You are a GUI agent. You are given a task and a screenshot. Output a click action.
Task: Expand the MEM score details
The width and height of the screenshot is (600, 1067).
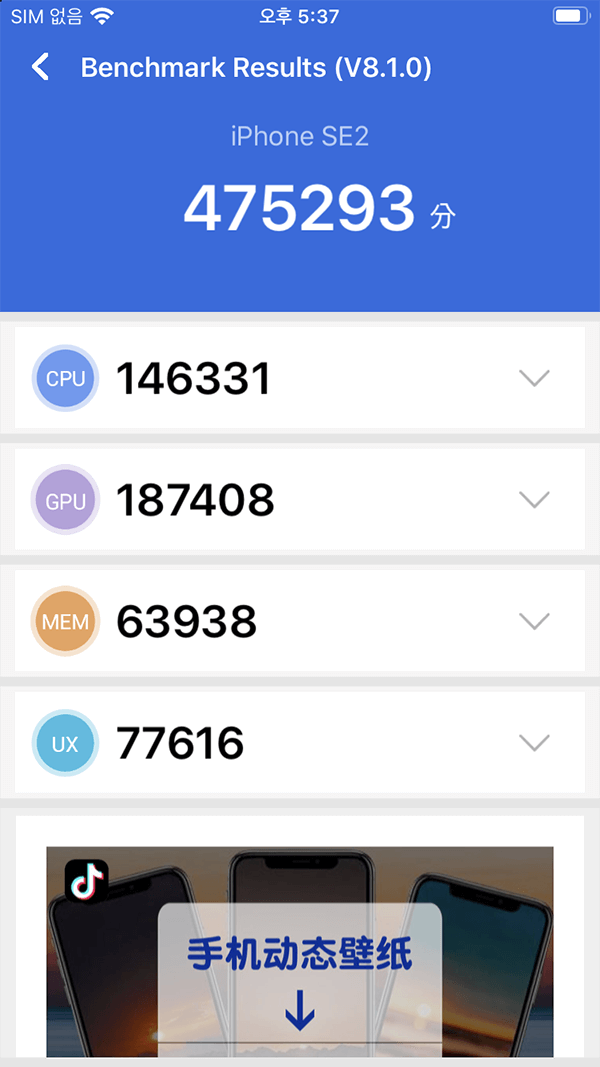(534, 621)
